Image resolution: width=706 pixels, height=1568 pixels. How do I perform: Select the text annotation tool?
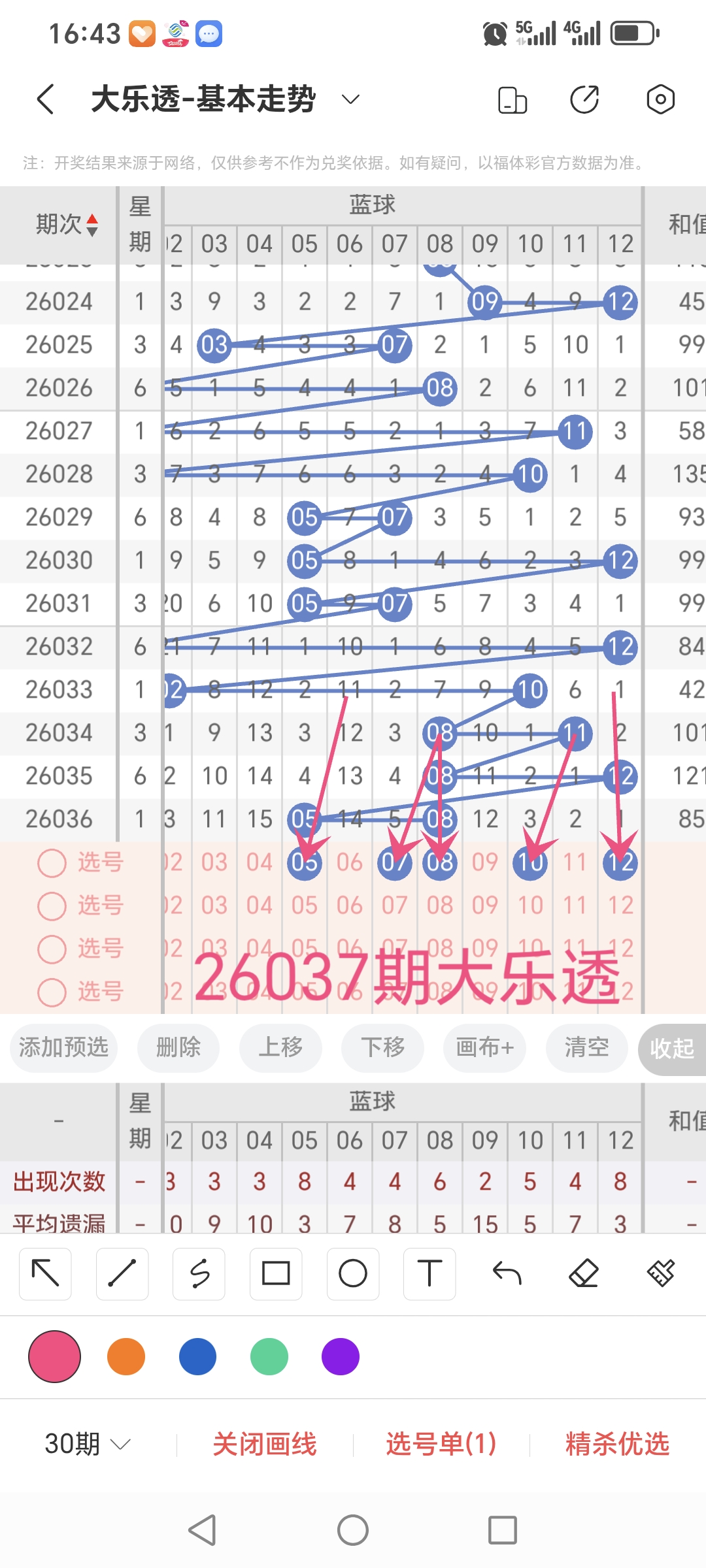429,1273
